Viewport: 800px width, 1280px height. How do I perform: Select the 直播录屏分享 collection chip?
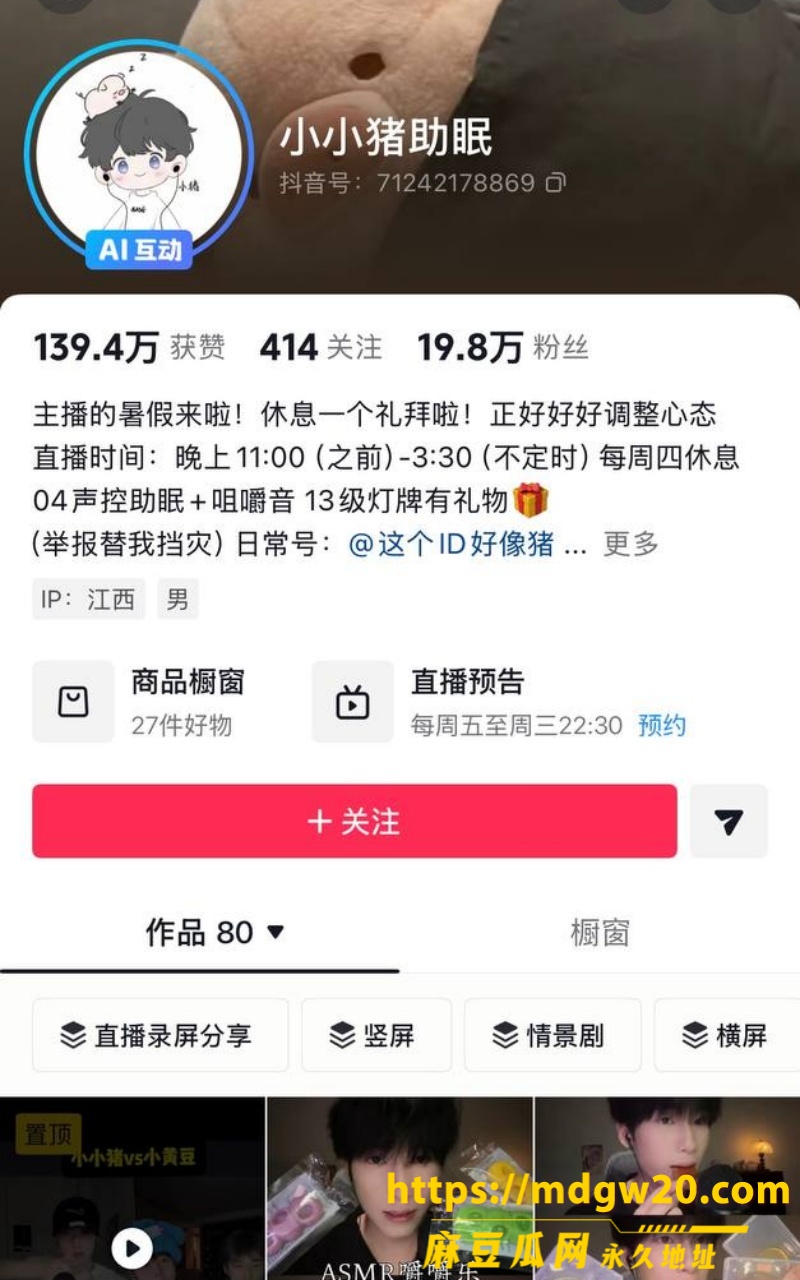coord(160,1035)
